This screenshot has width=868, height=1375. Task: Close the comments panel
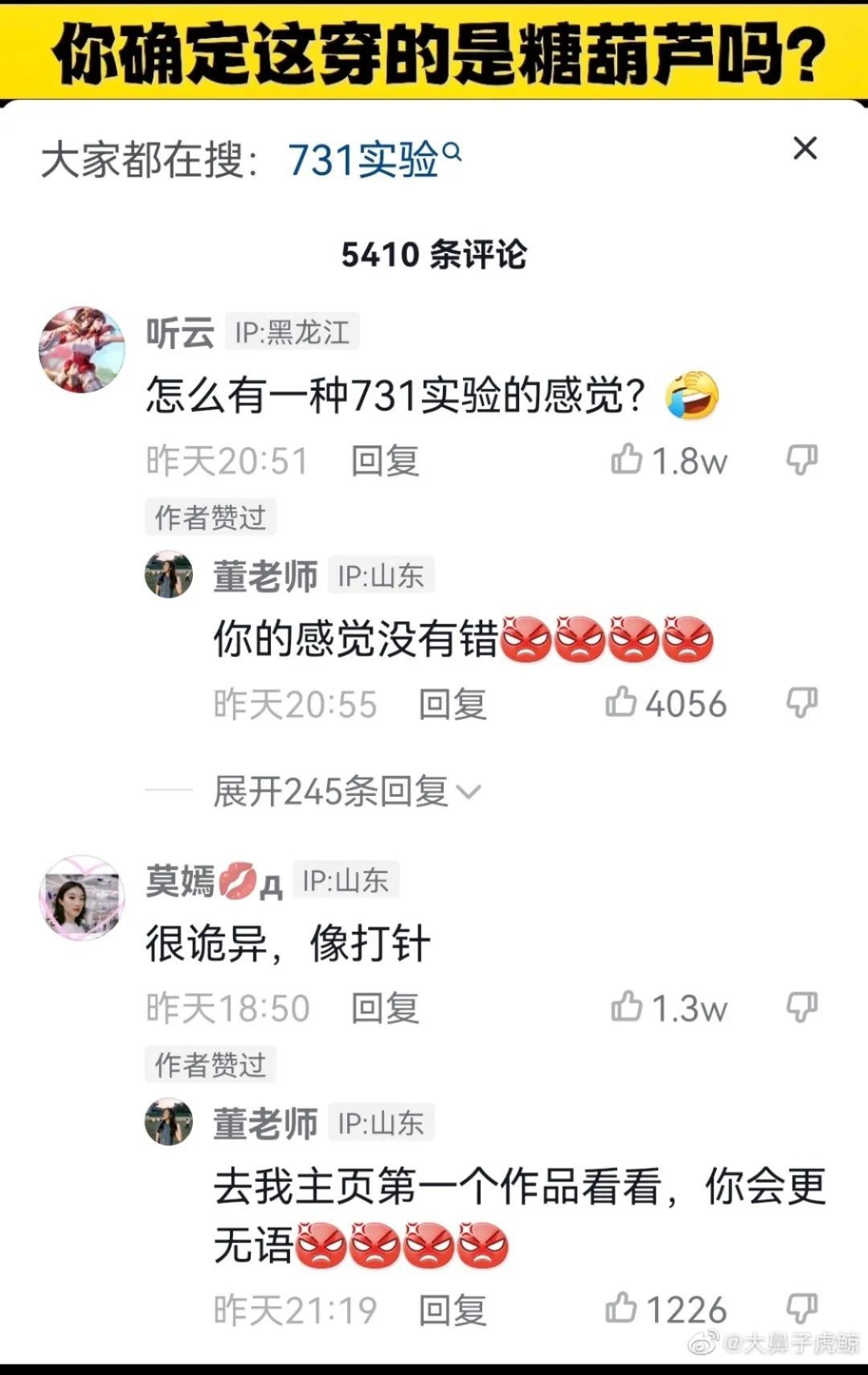(x=805, y=149)
